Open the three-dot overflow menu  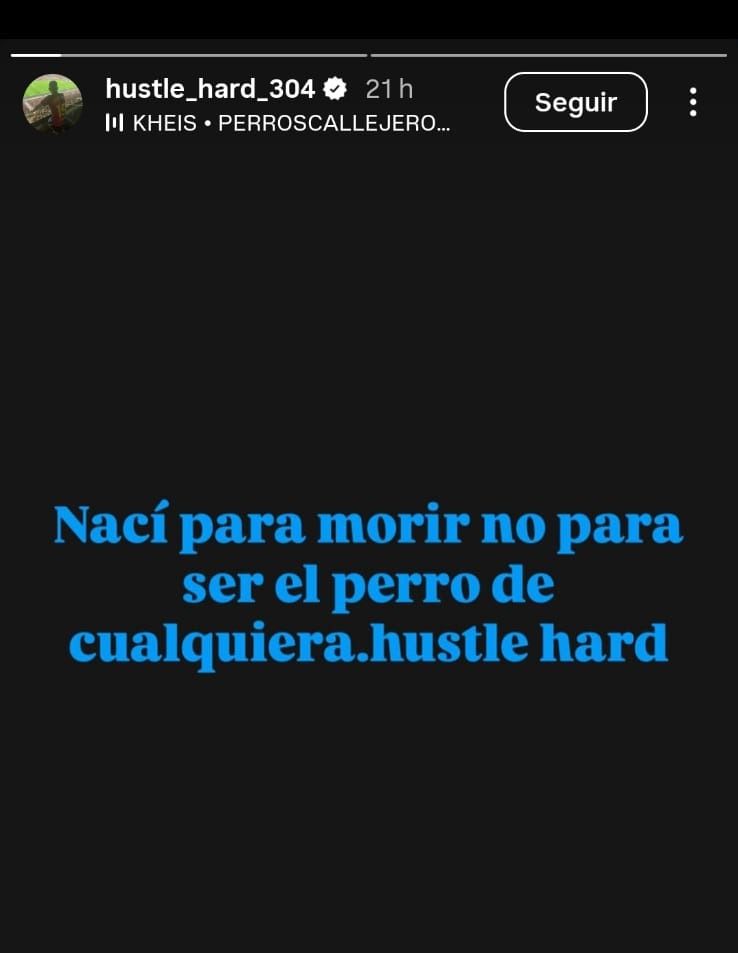pyautogui.click(x=693, y=102)
